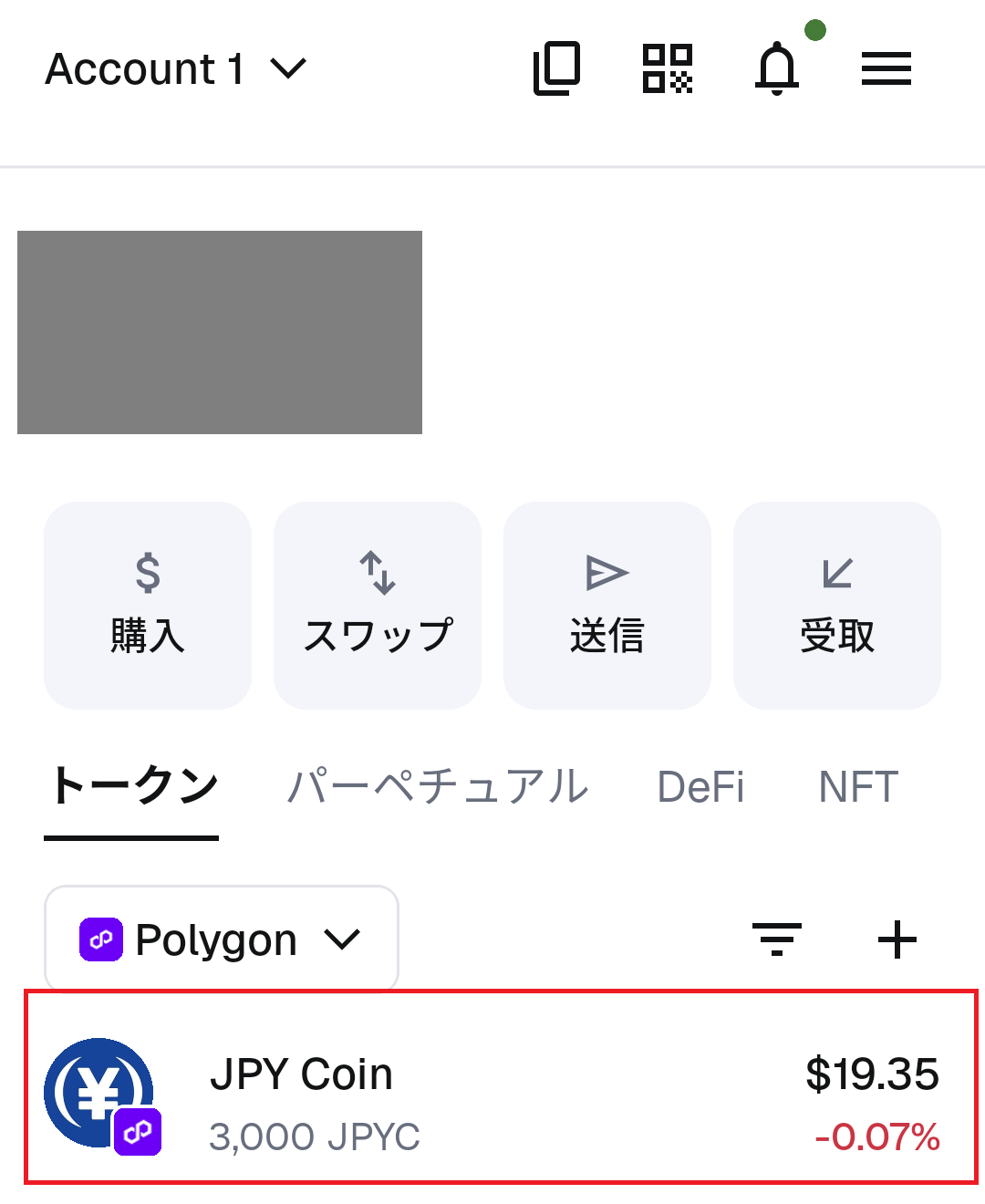Switch to the トークン tab
Image resolution: width=985 pixels, height=1204 pixels.
click(x=132, y=786)
